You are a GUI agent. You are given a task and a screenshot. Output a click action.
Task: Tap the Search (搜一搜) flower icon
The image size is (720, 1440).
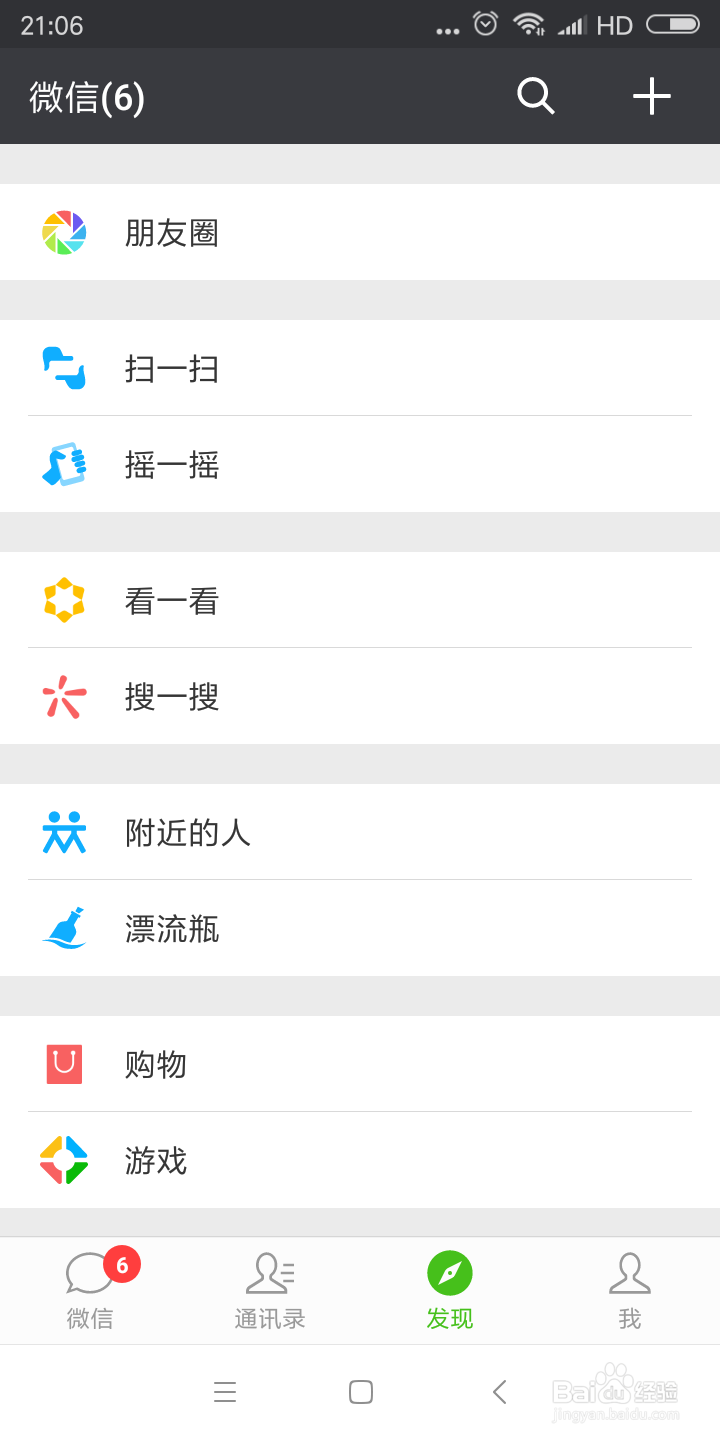(x=64, y=697)
